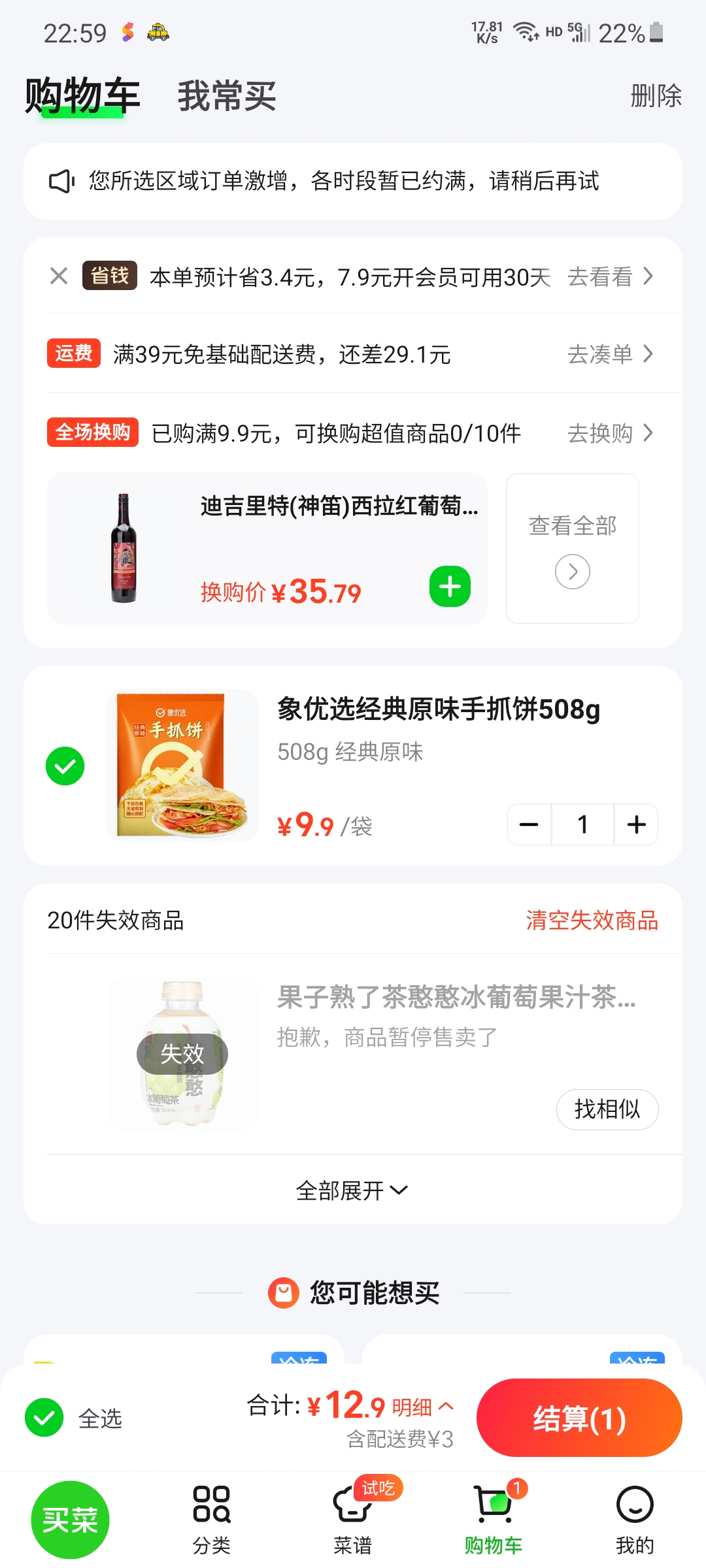
Task: Uncheck the 象优选经典原味手抓饼 item
Action: coord(65,766)
